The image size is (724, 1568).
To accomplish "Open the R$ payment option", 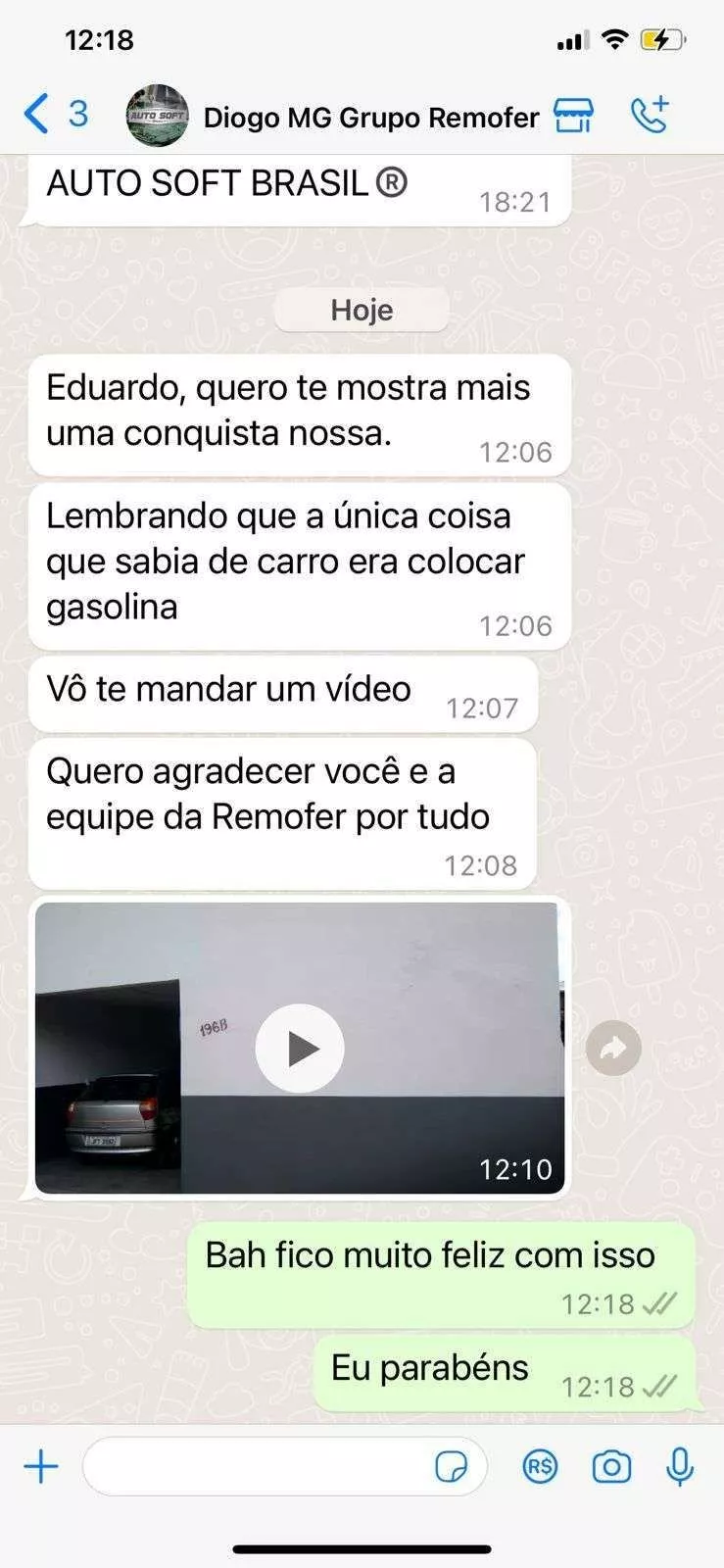I will pos(540,1467).
